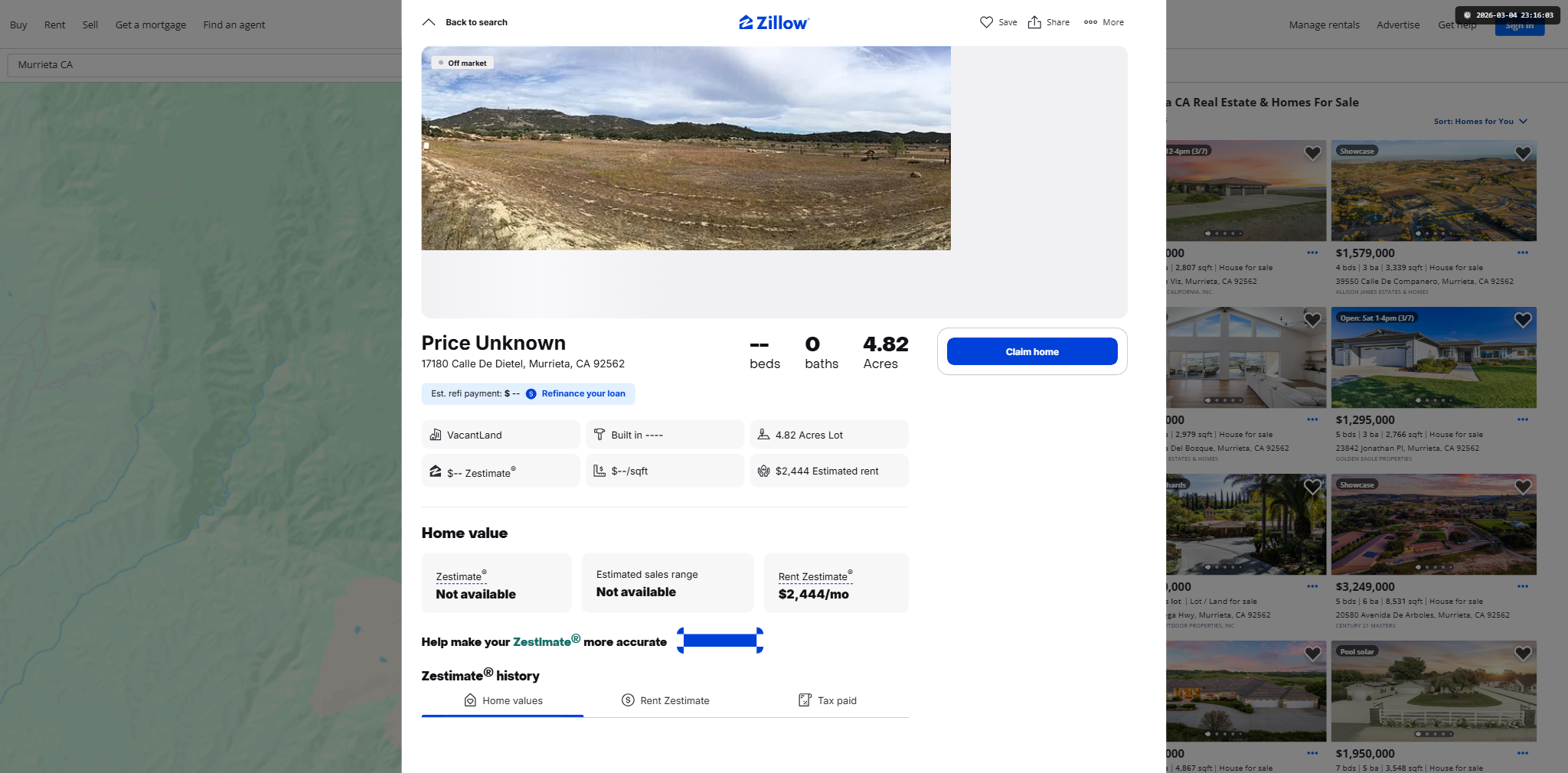Image resolution: width=1568 pixels, height=773 pixels.
Task: Favorite the $1,295,000 Jonathan Pl home
Action: click(x=1523, y=320)
